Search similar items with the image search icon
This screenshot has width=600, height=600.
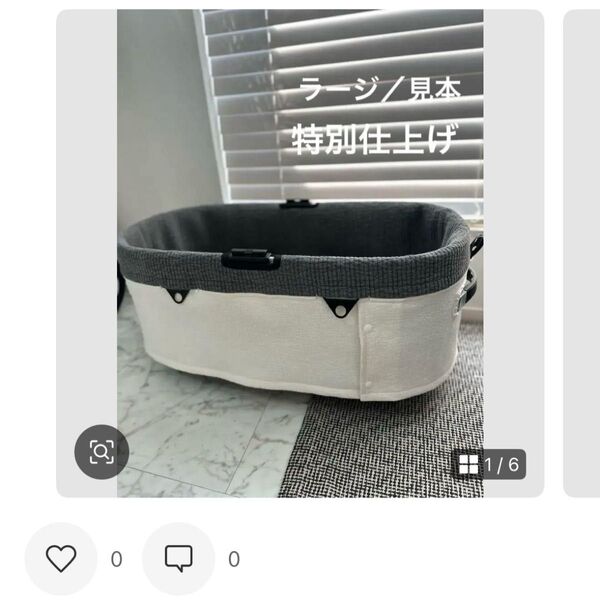[102, 452]
